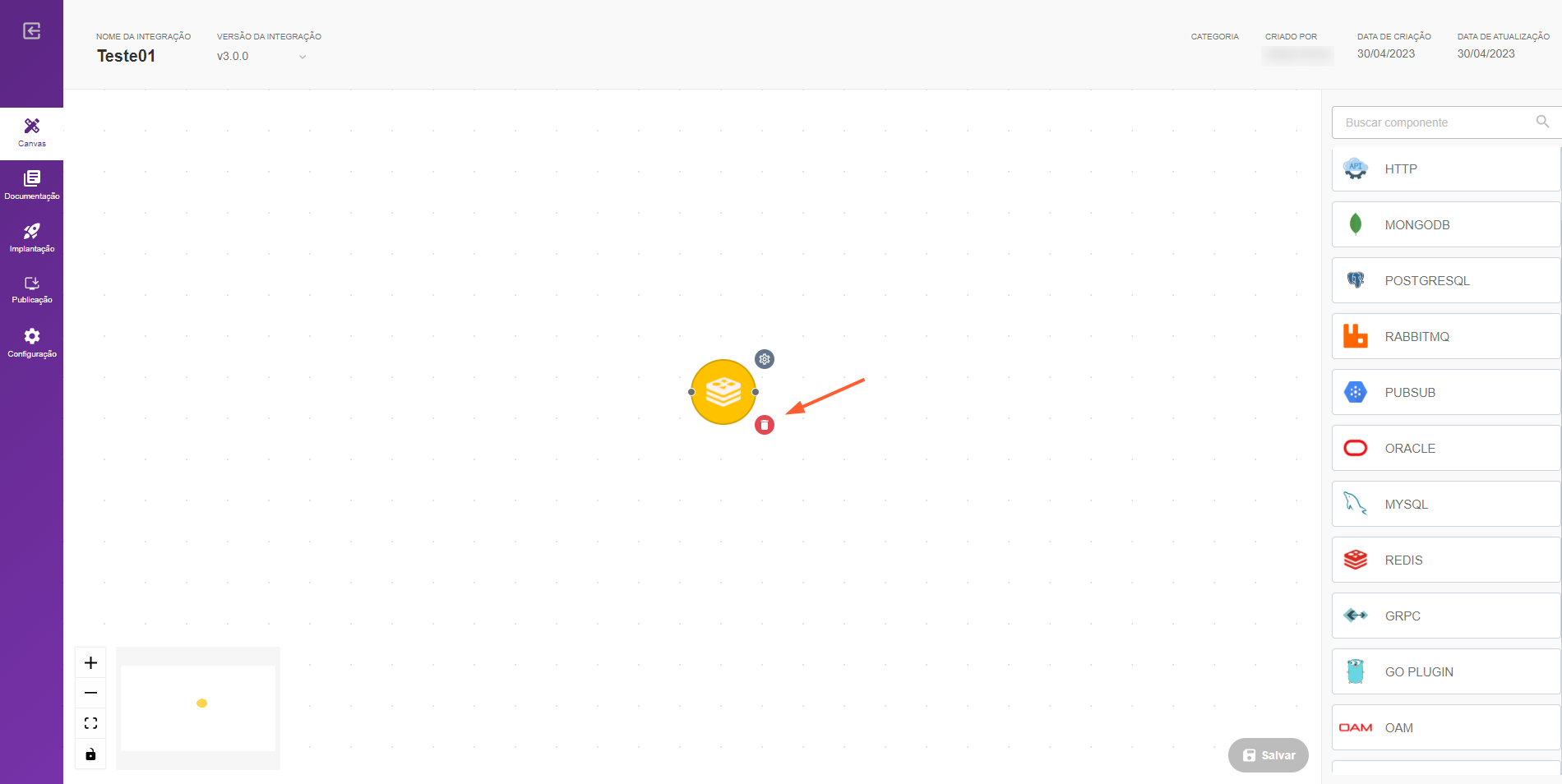Add the RABBITMQ component

point(1445,337)
